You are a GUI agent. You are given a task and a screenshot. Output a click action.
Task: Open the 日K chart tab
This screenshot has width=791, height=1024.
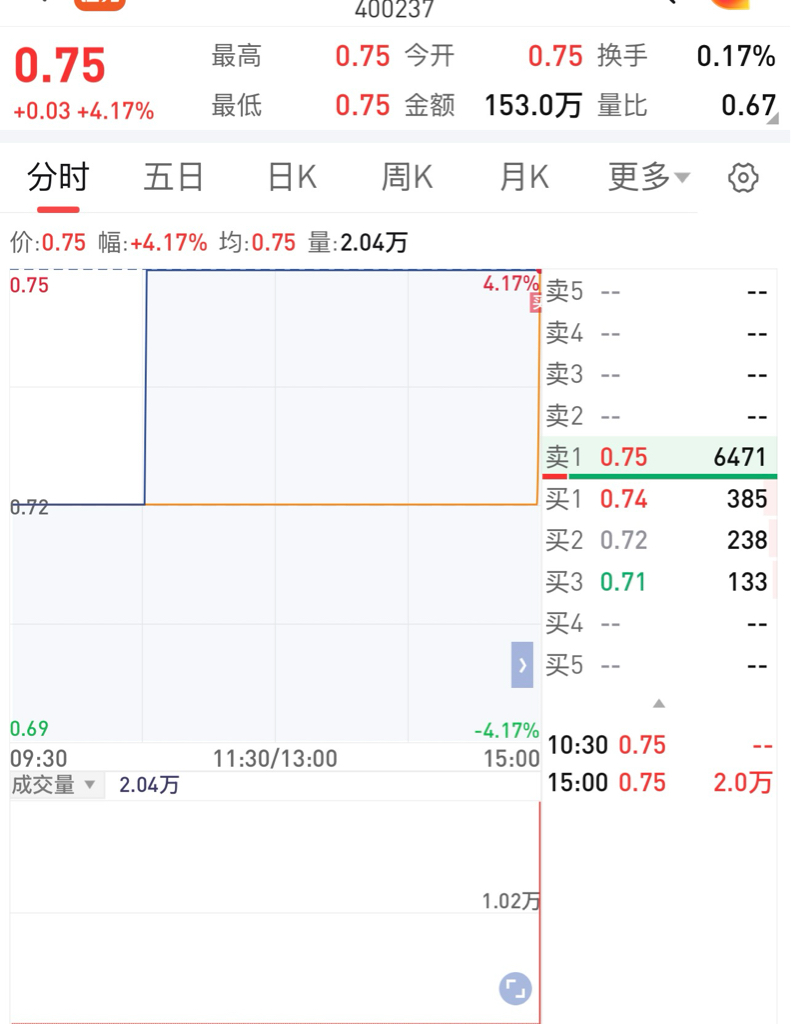[x=292, y=178]
